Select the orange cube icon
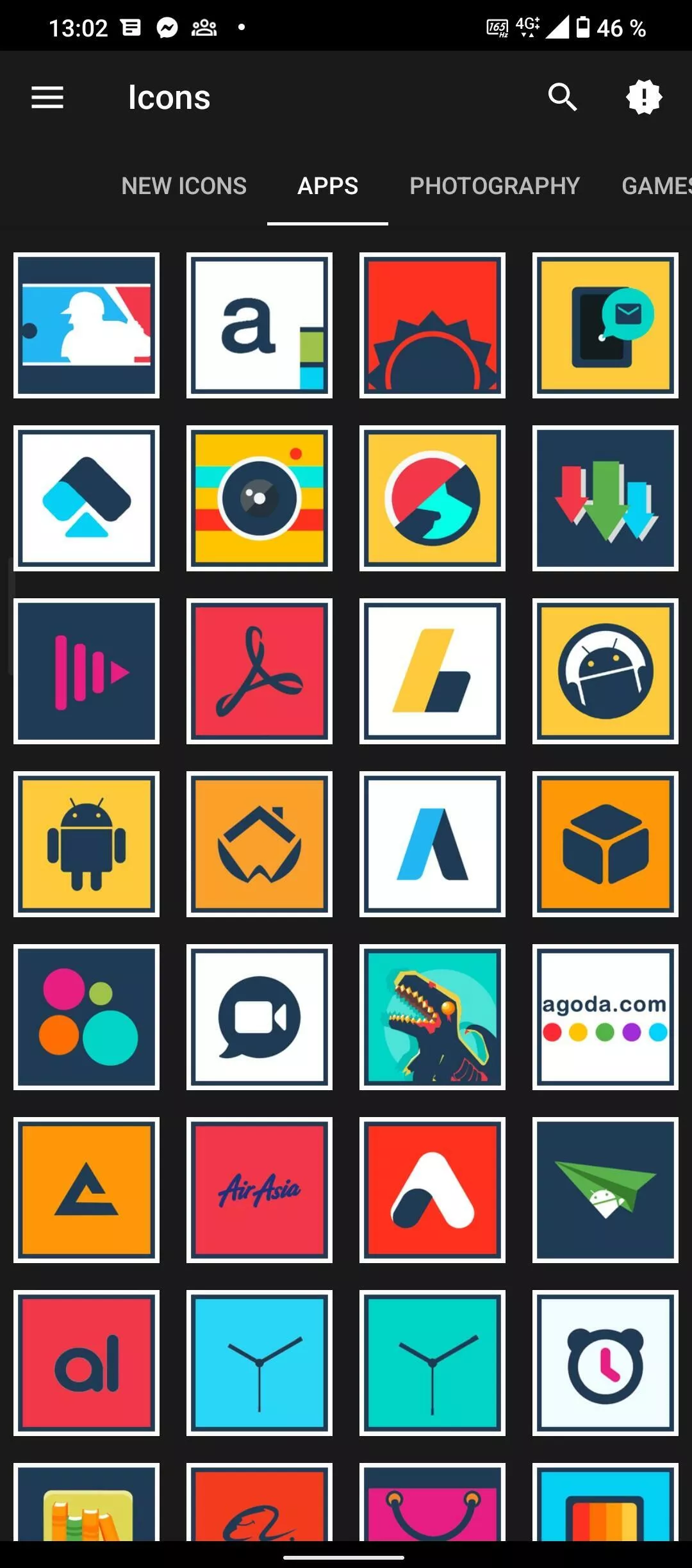The width and height of the screenshot is (692, 1568). pos(605,844)
